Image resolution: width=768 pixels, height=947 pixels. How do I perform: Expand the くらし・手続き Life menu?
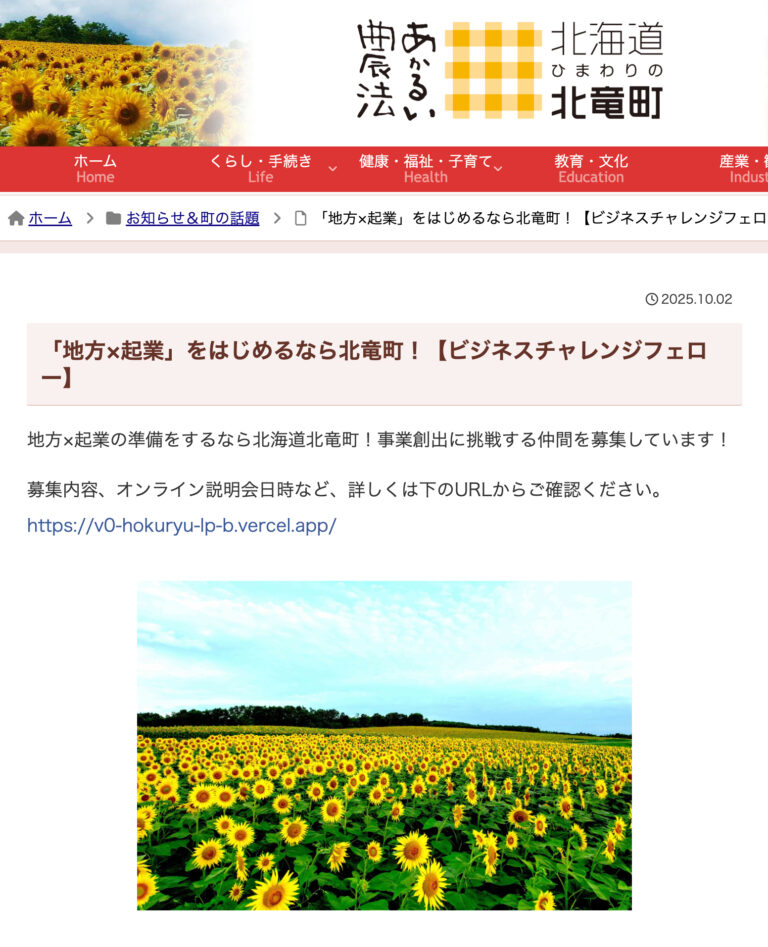(x=261, y=168)
